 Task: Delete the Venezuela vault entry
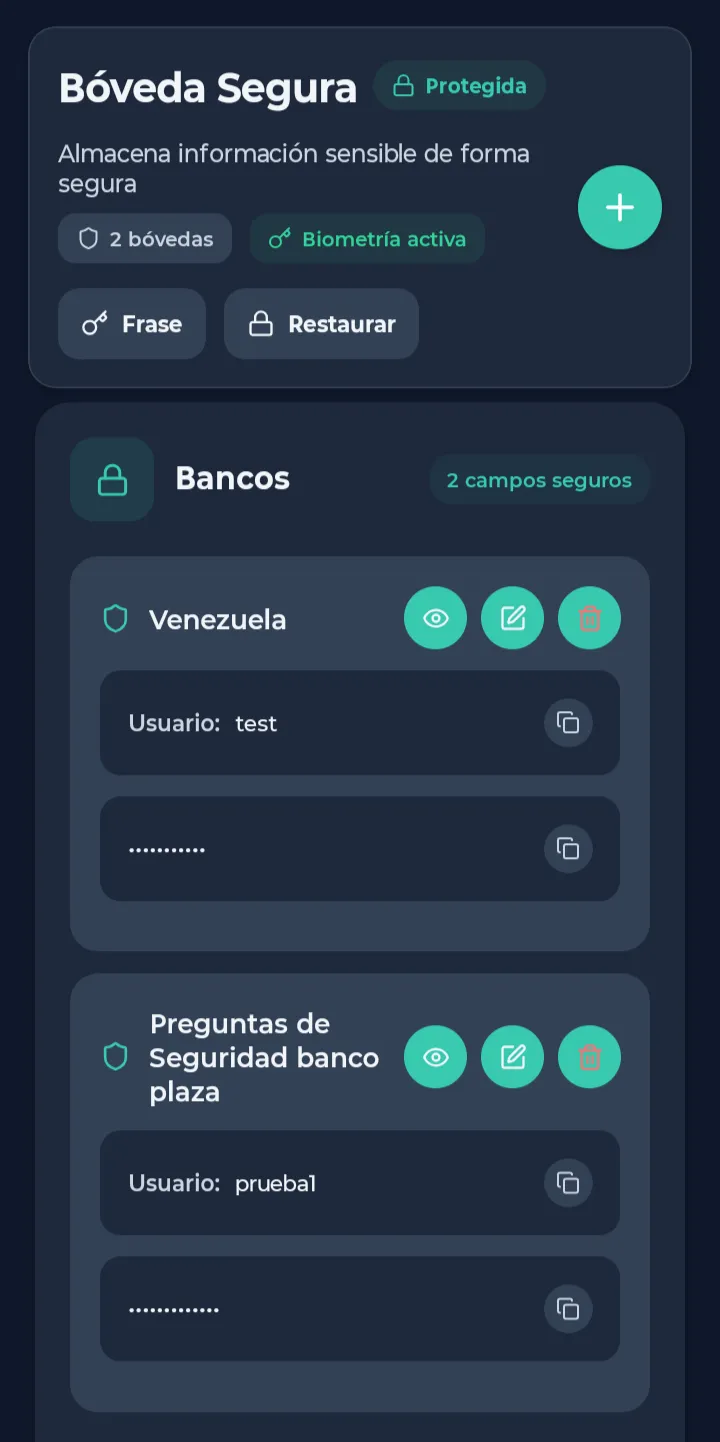[x=589, y=618]
